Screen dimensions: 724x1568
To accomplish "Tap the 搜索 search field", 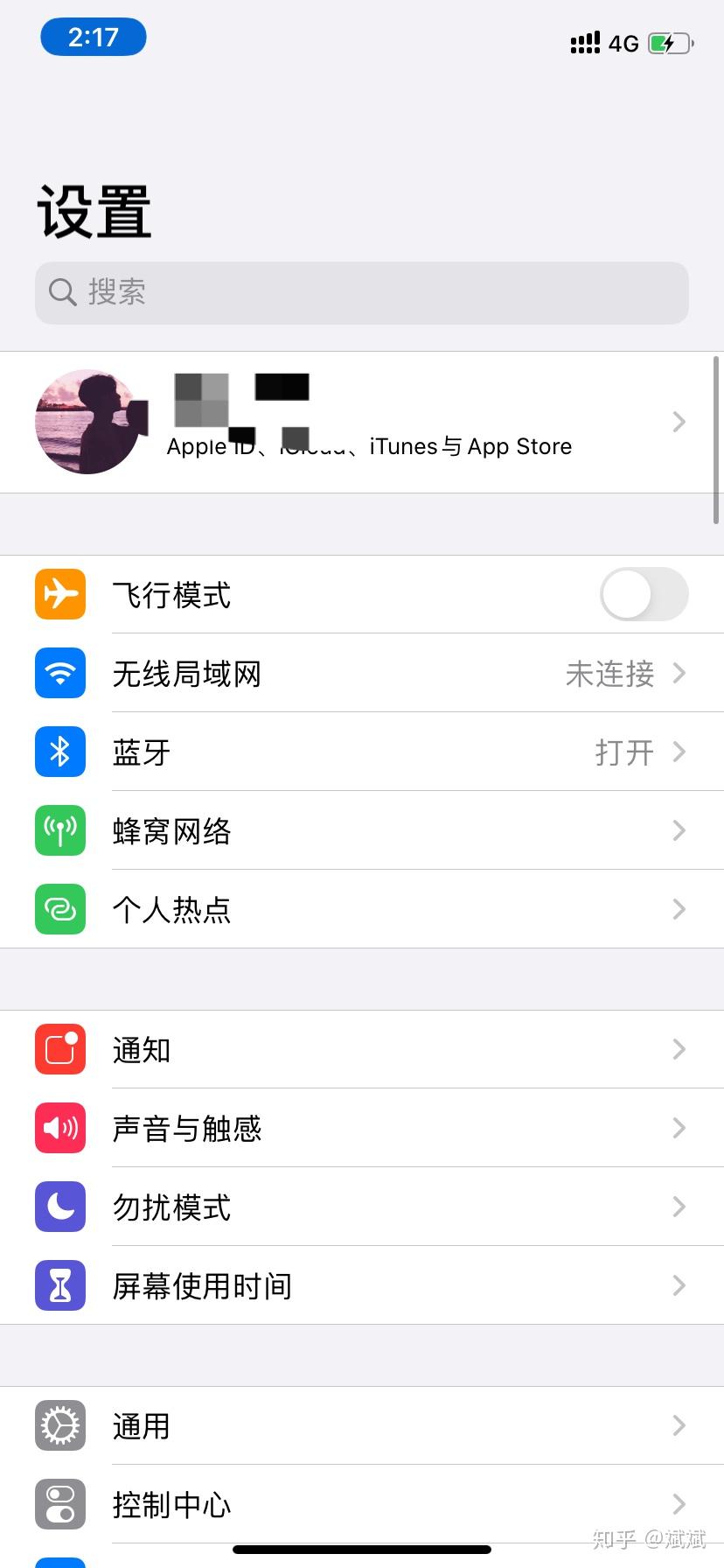I will (x=362, y=292).
